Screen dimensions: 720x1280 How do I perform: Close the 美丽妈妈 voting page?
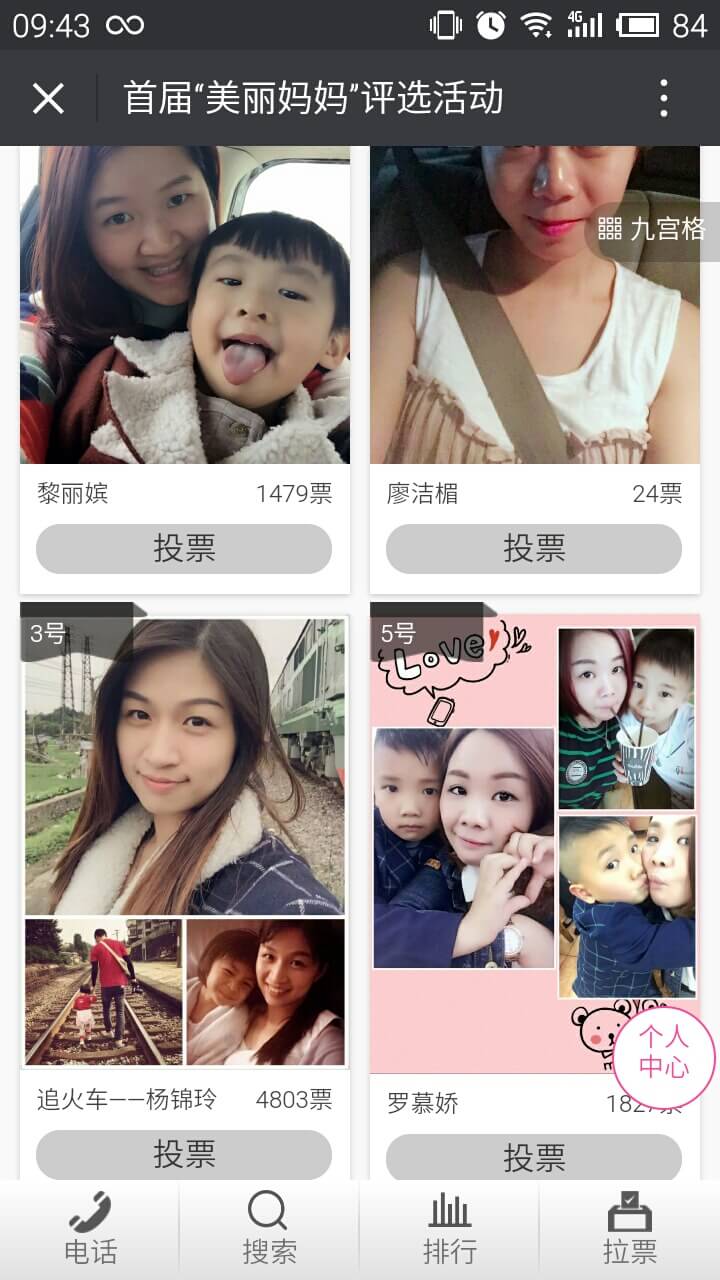tap(48, 98)
